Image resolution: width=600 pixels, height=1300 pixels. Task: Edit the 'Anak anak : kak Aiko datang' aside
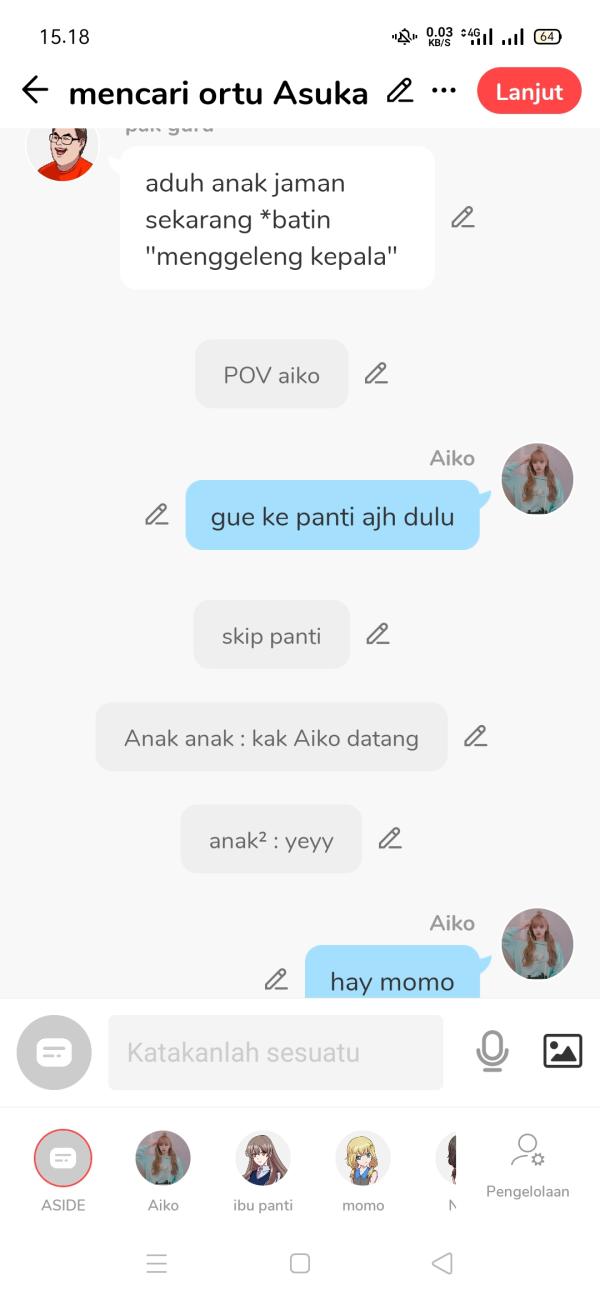click(475, 737)
